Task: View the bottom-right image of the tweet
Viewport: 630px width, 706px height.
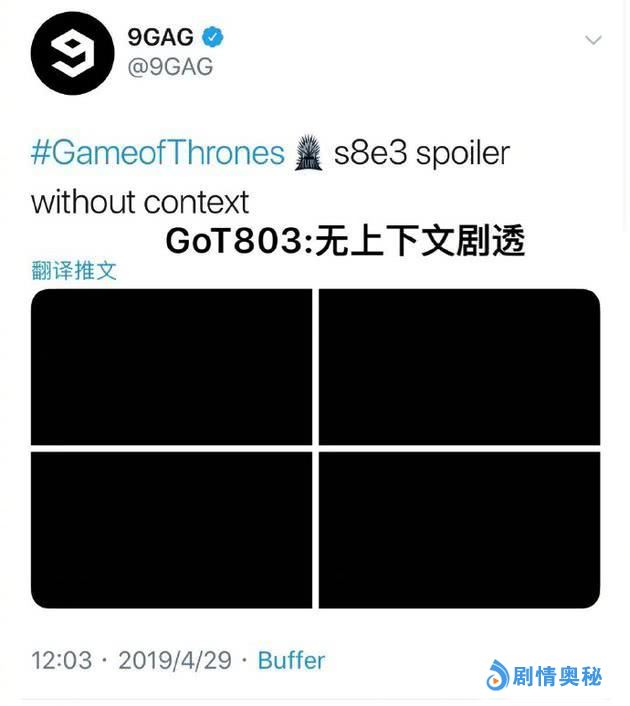Action: [459, 530]
